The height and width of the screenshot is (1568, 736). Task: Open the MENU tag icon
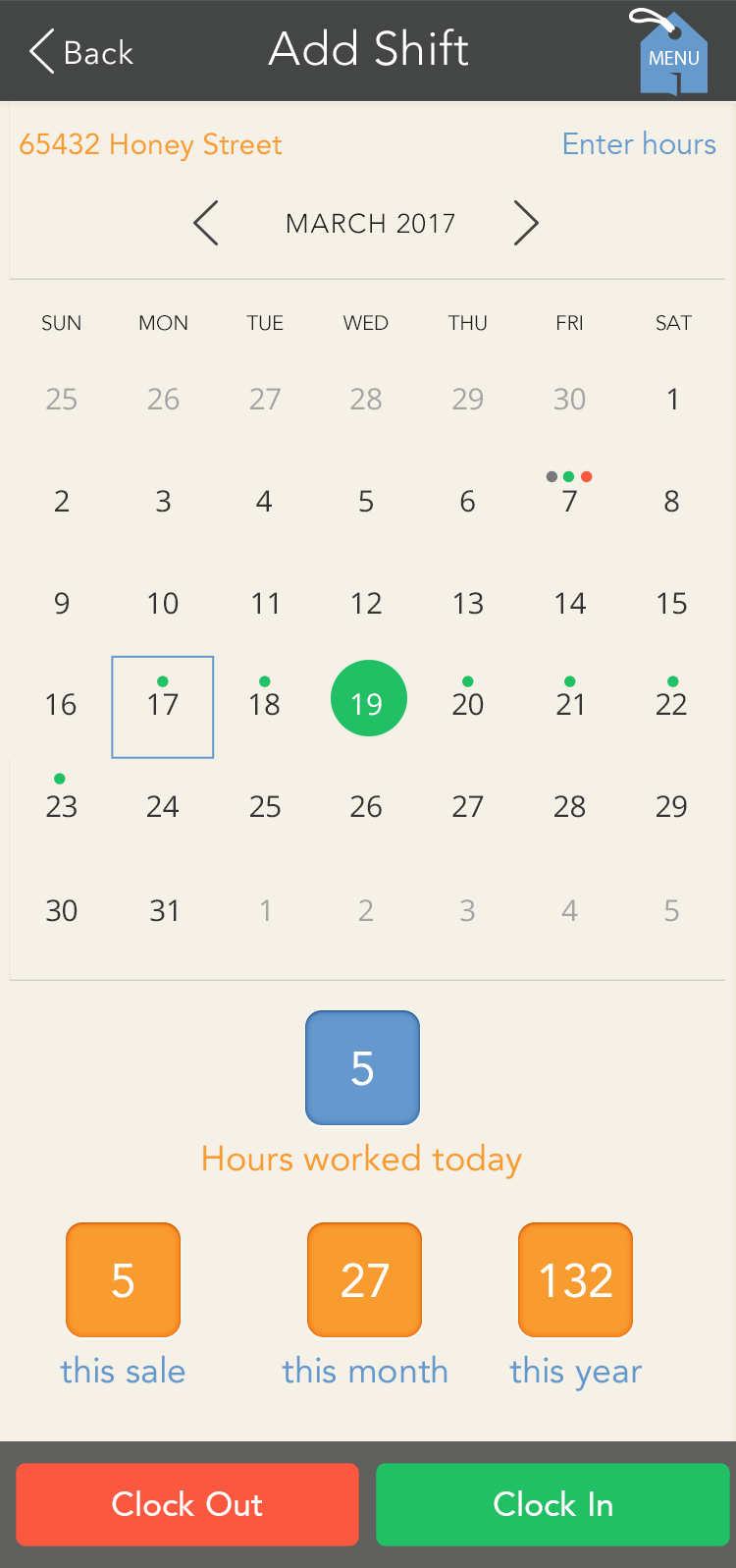point(673,56)
